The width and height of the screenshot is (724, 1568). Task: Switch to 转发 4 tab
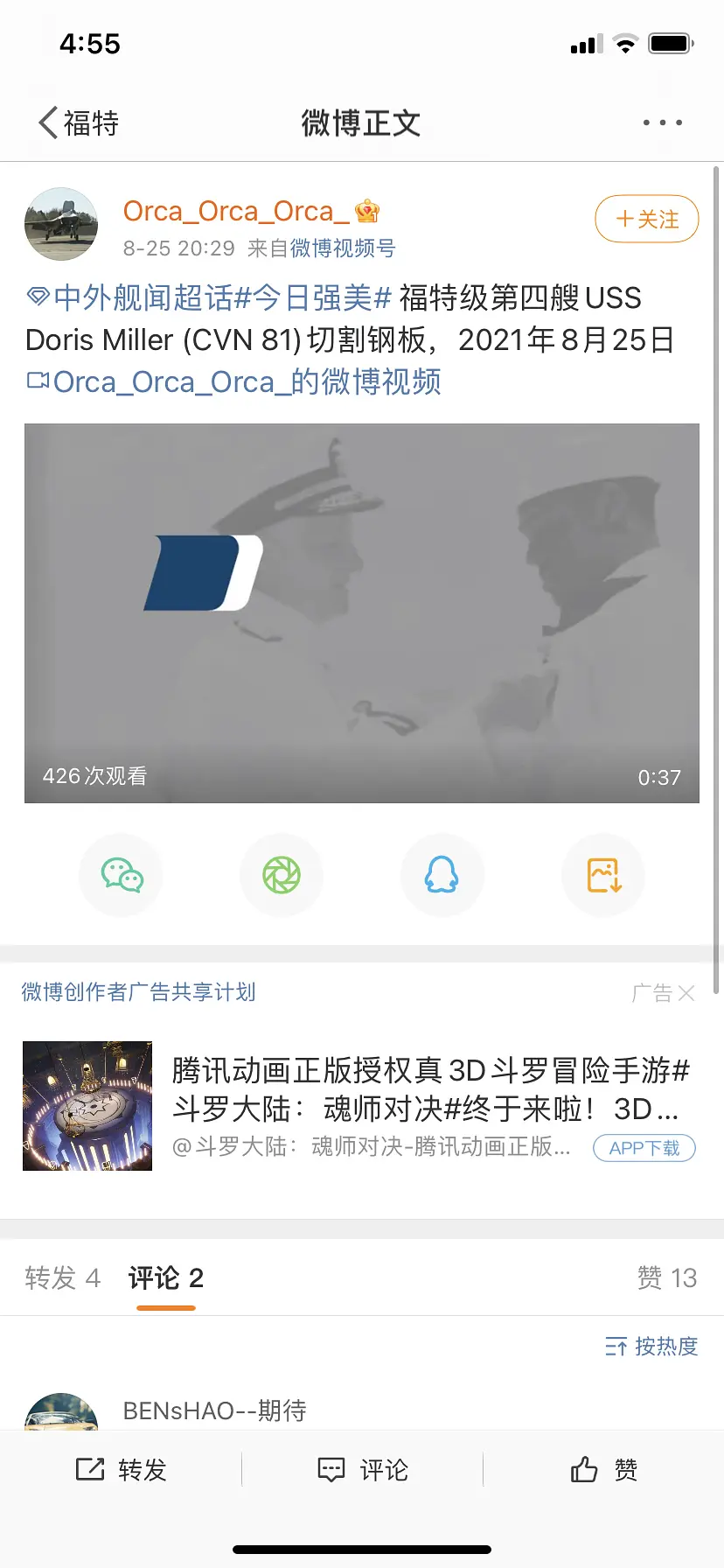click(x=62, y=1278)
